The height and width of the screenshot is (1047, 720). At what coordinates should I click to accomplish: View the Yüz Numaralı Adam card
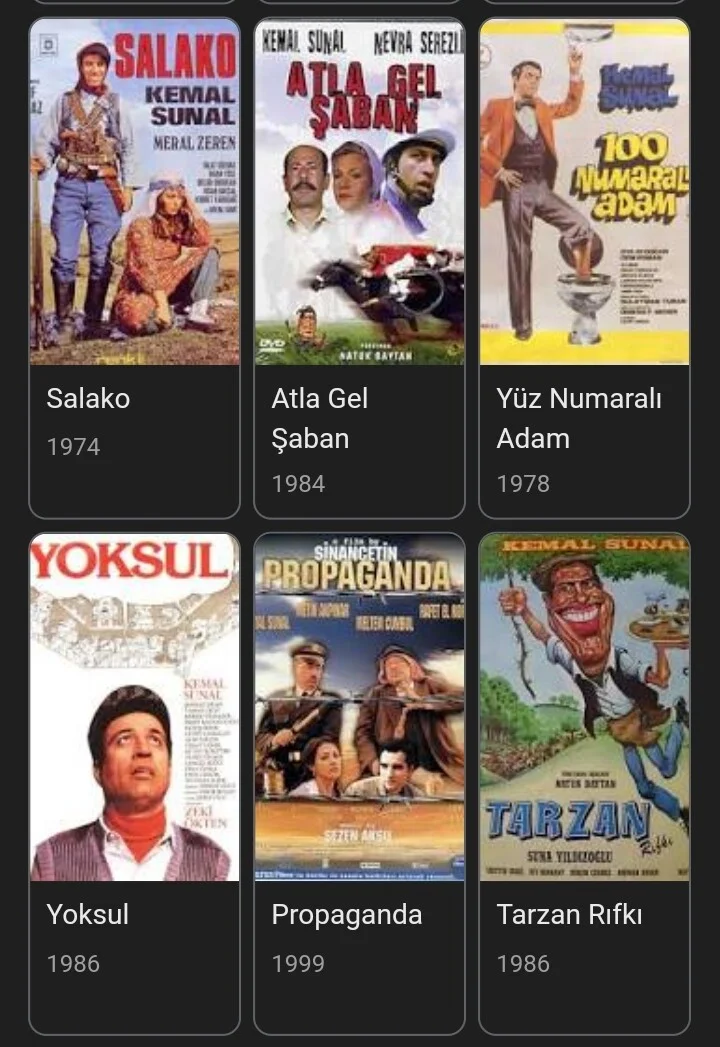point(584,268)
